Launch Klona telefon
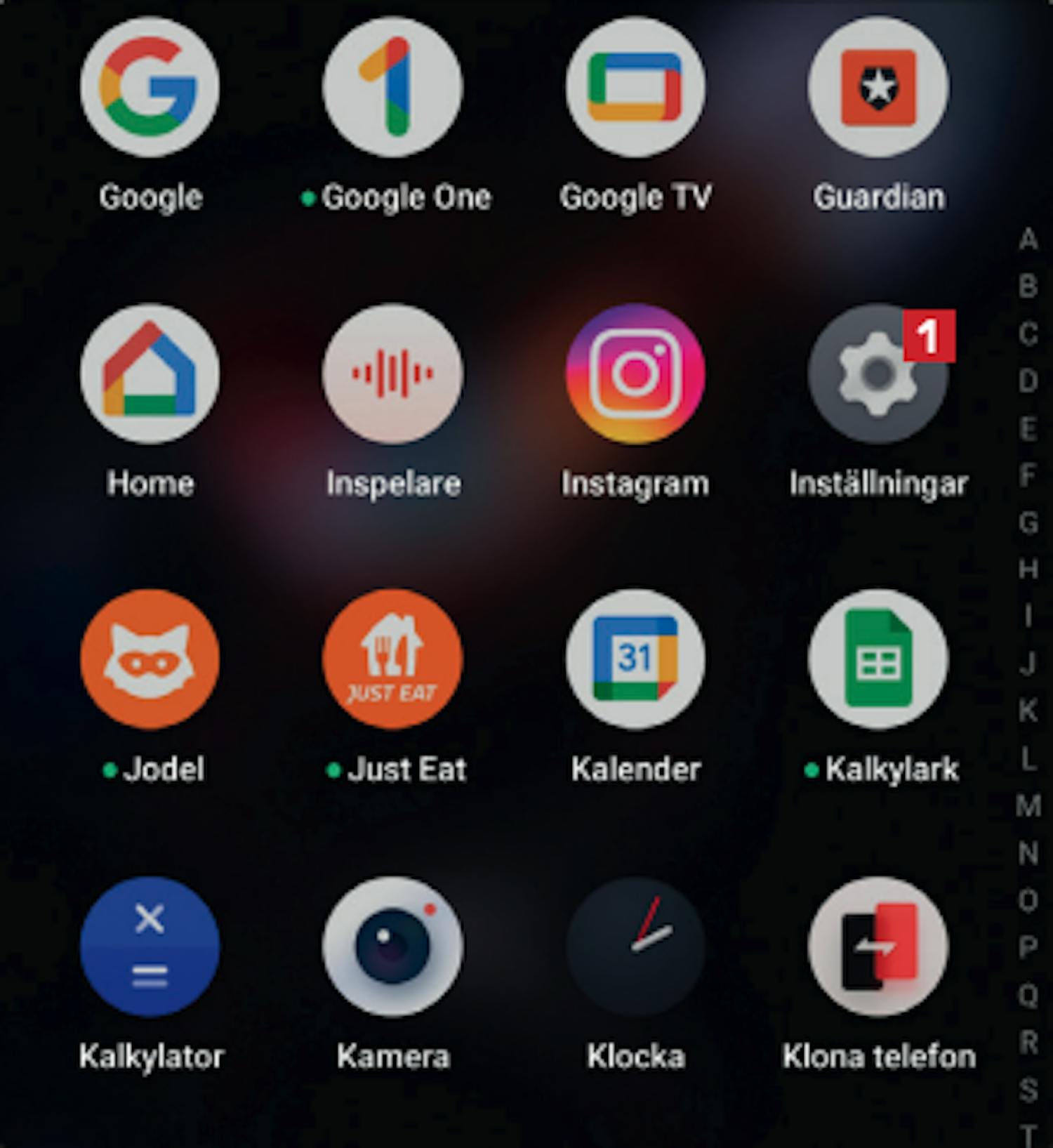Screen dimensions: 1053x1148 [x=878, y=946]
